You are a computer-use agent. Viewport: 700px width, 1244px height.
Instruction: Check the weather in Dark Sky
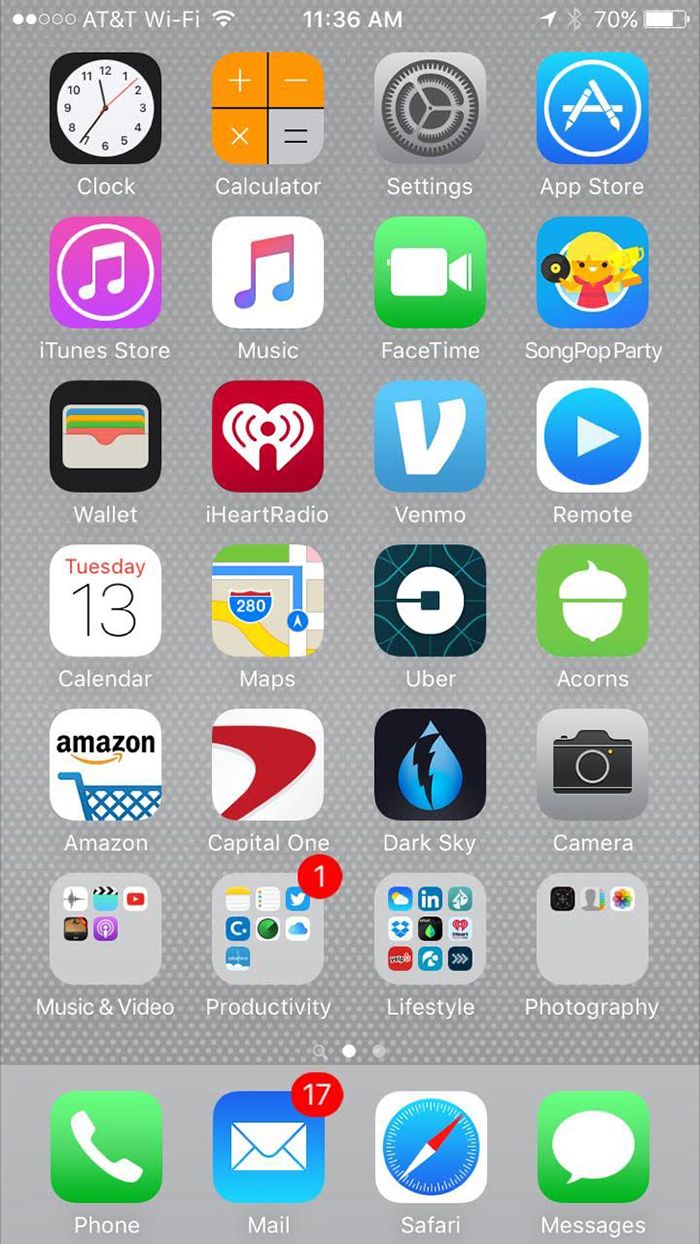[x=430, y=764]
